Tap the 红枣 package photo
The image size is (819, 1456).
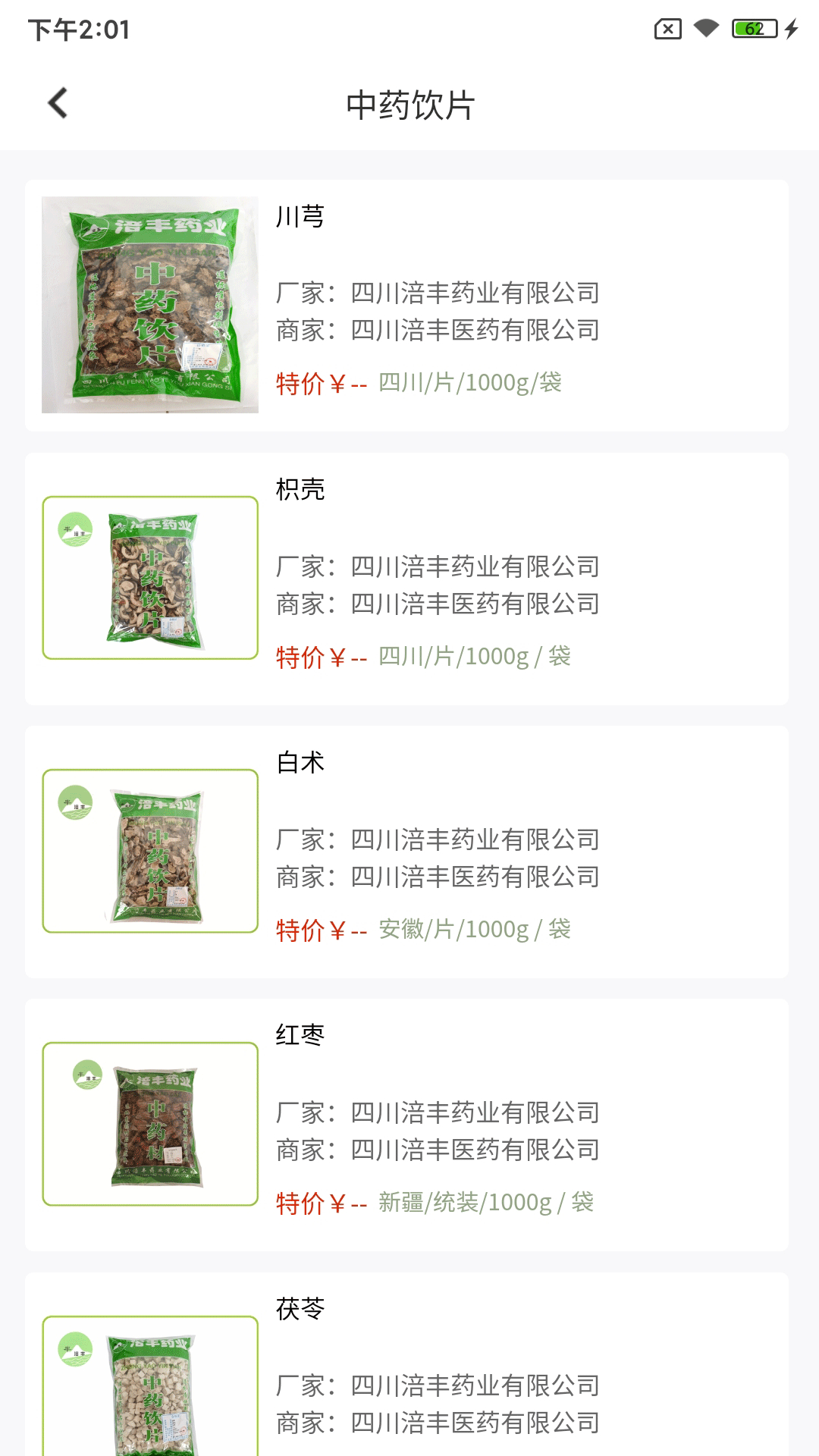(x=149, y=1126)
